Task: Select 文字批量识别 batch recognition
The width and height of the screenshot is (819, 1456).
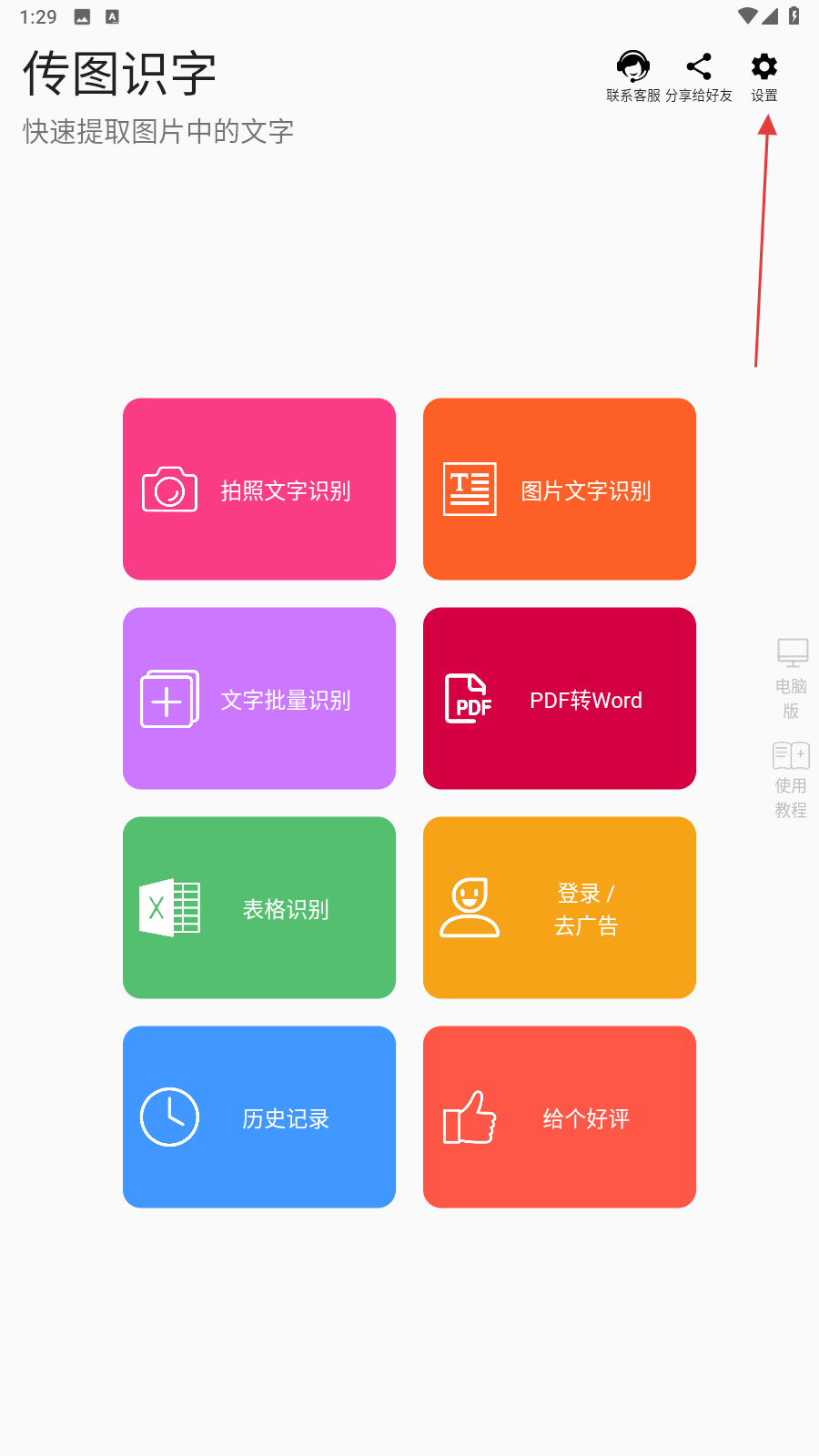Action: [x=259, y=698]
